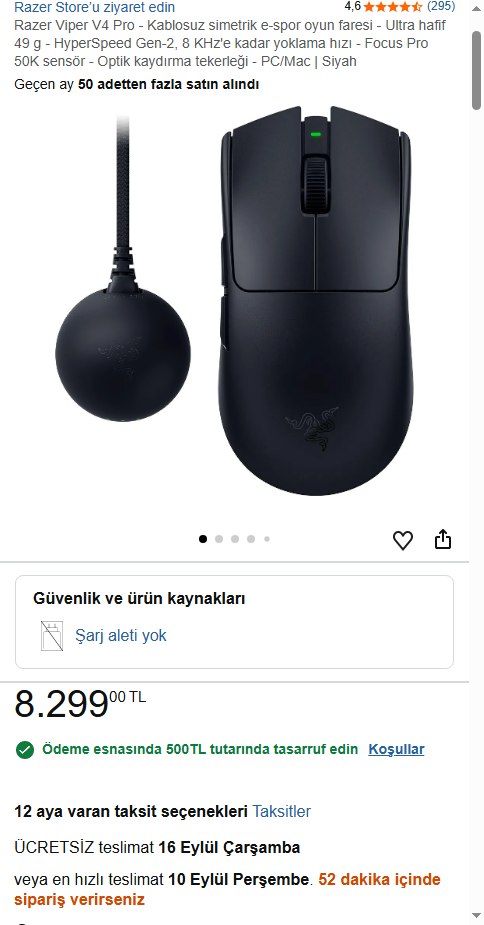Jump to the second image dot
This screenshot has height=925, width=484.
[x=219, y=539]
